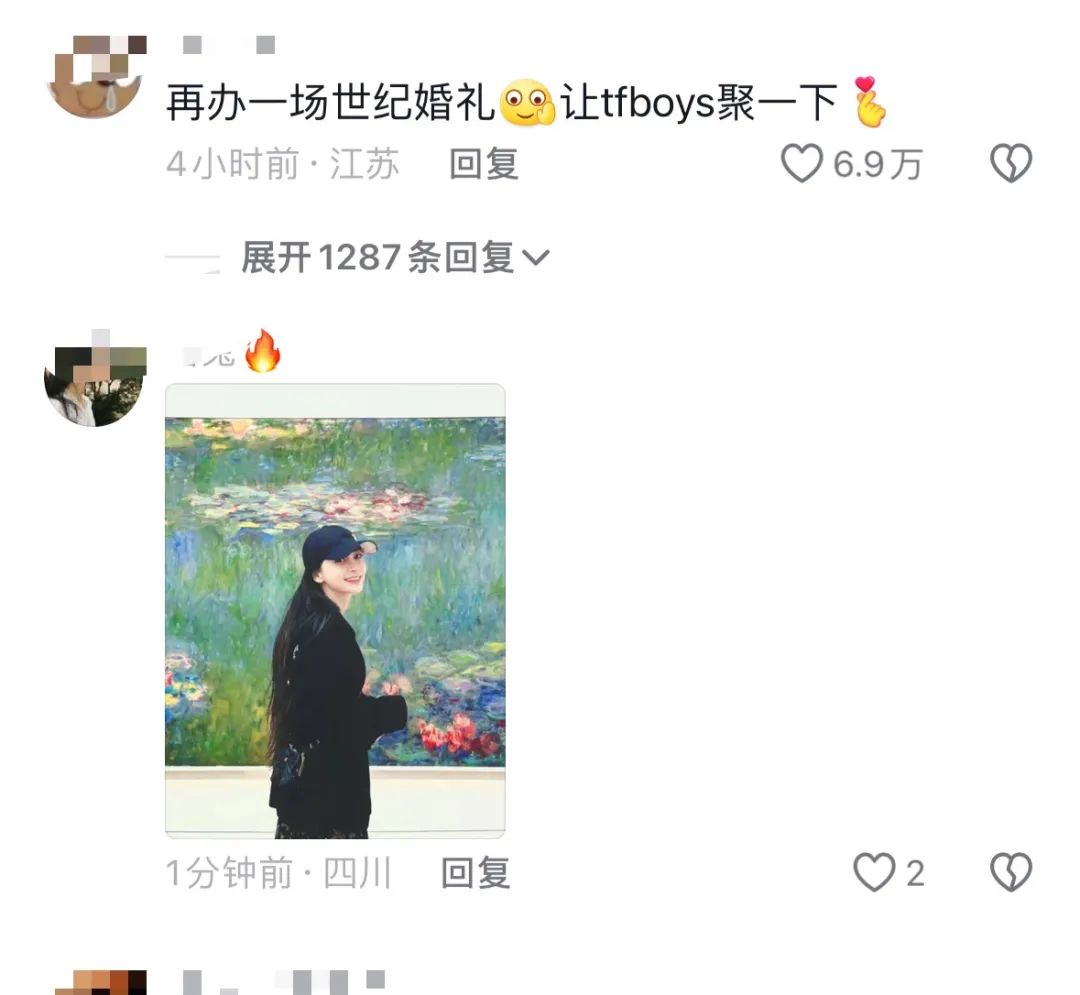Viewport: 1080px width, 995px height.
Task: Expand 展开1287条回复
Action: [394, 258]
